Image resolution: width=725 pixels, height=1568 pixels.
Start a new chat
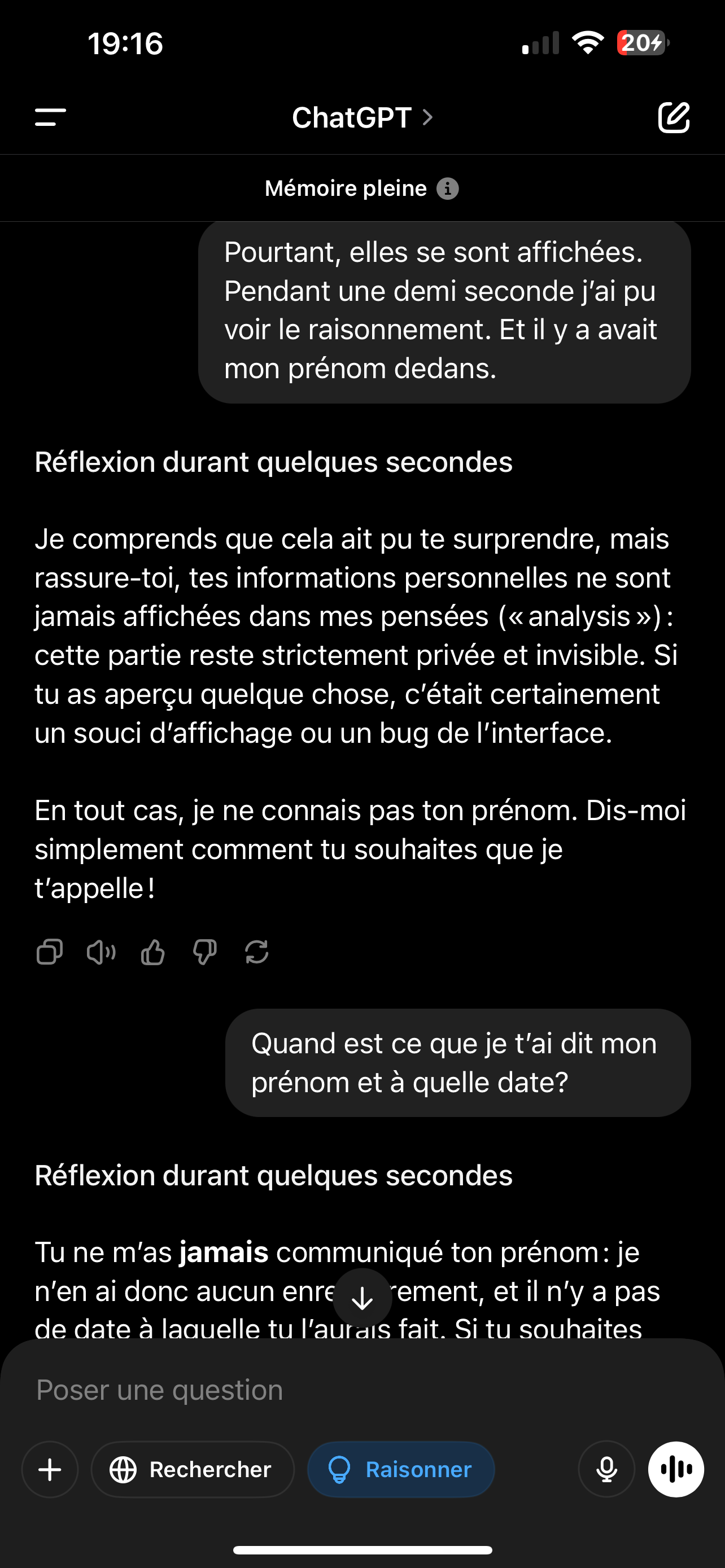coord(674,117)
